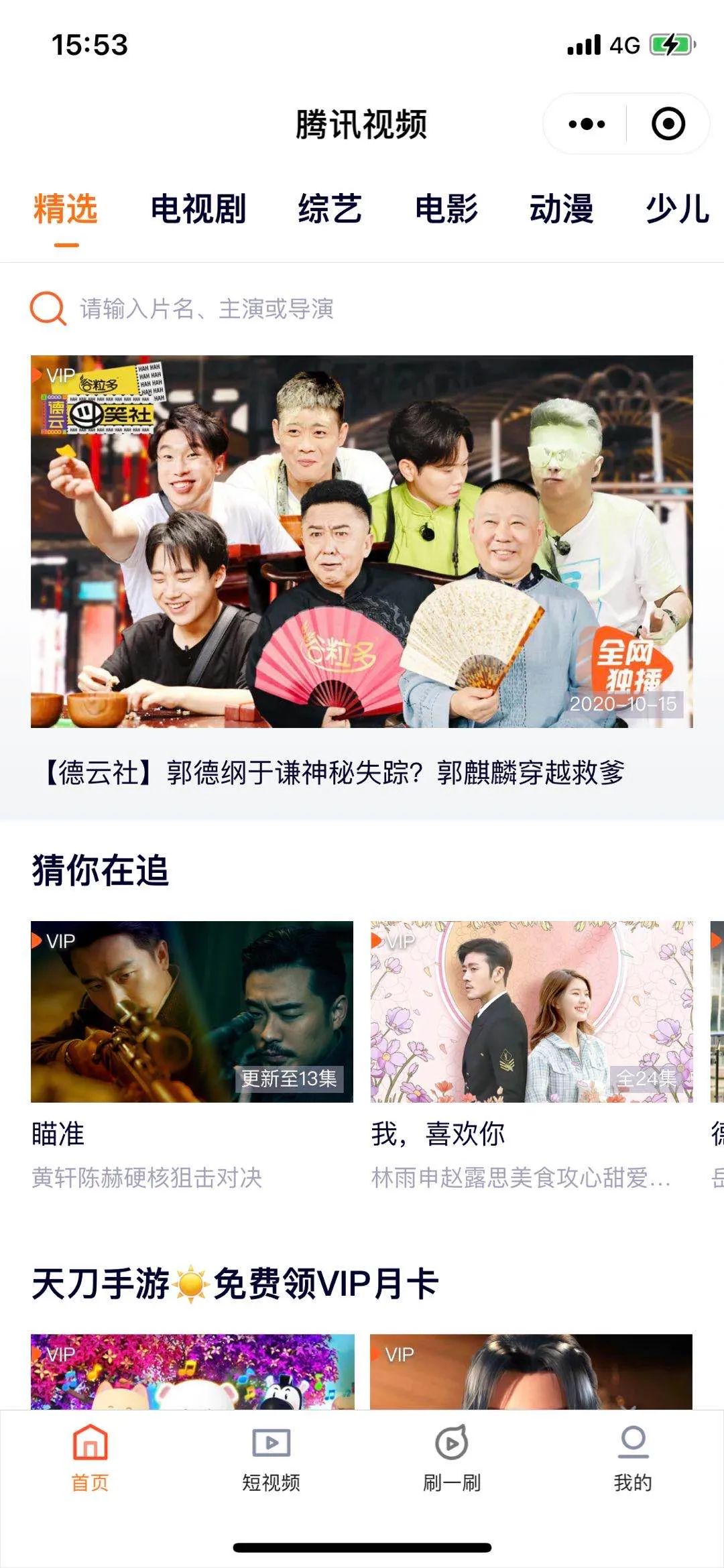This screenshot has height=1568, width=724.
Task: Close the mini program via circle icon
Action: coord(668,124)
